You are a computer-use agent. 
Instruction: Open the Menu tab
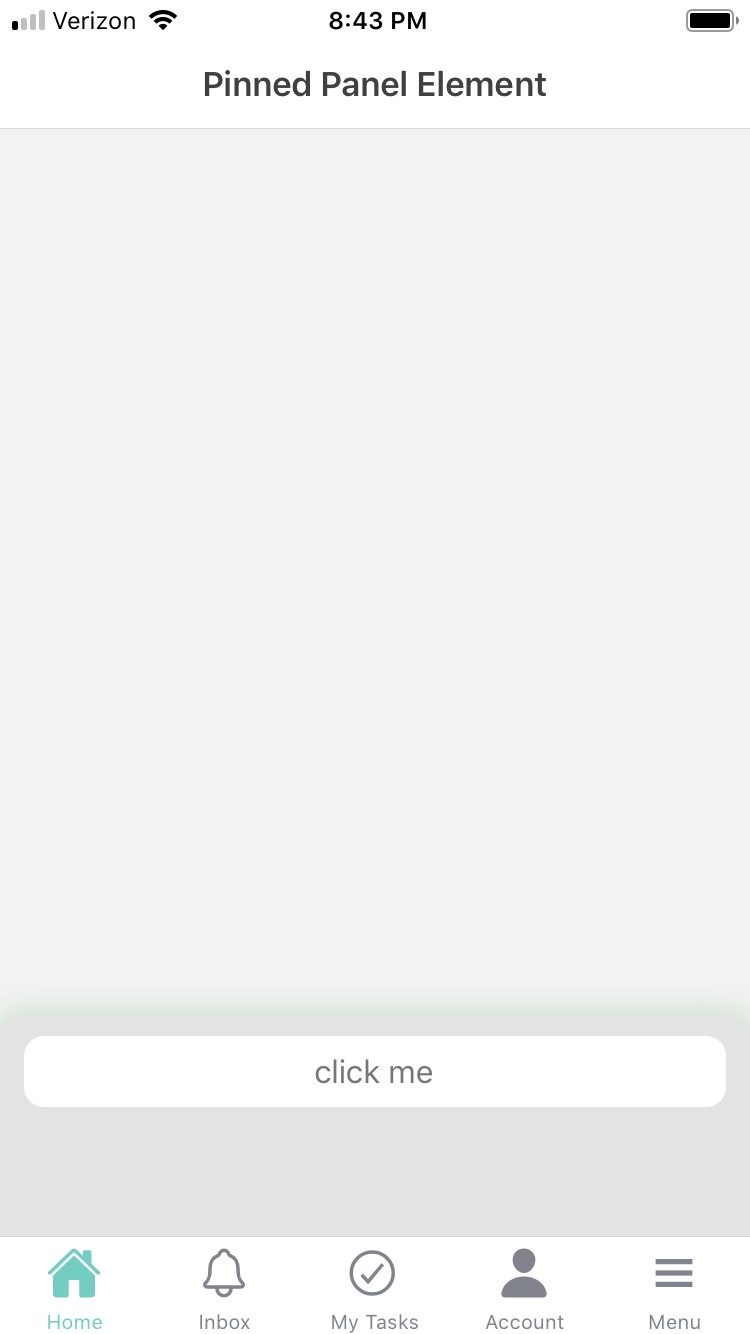674,1288
